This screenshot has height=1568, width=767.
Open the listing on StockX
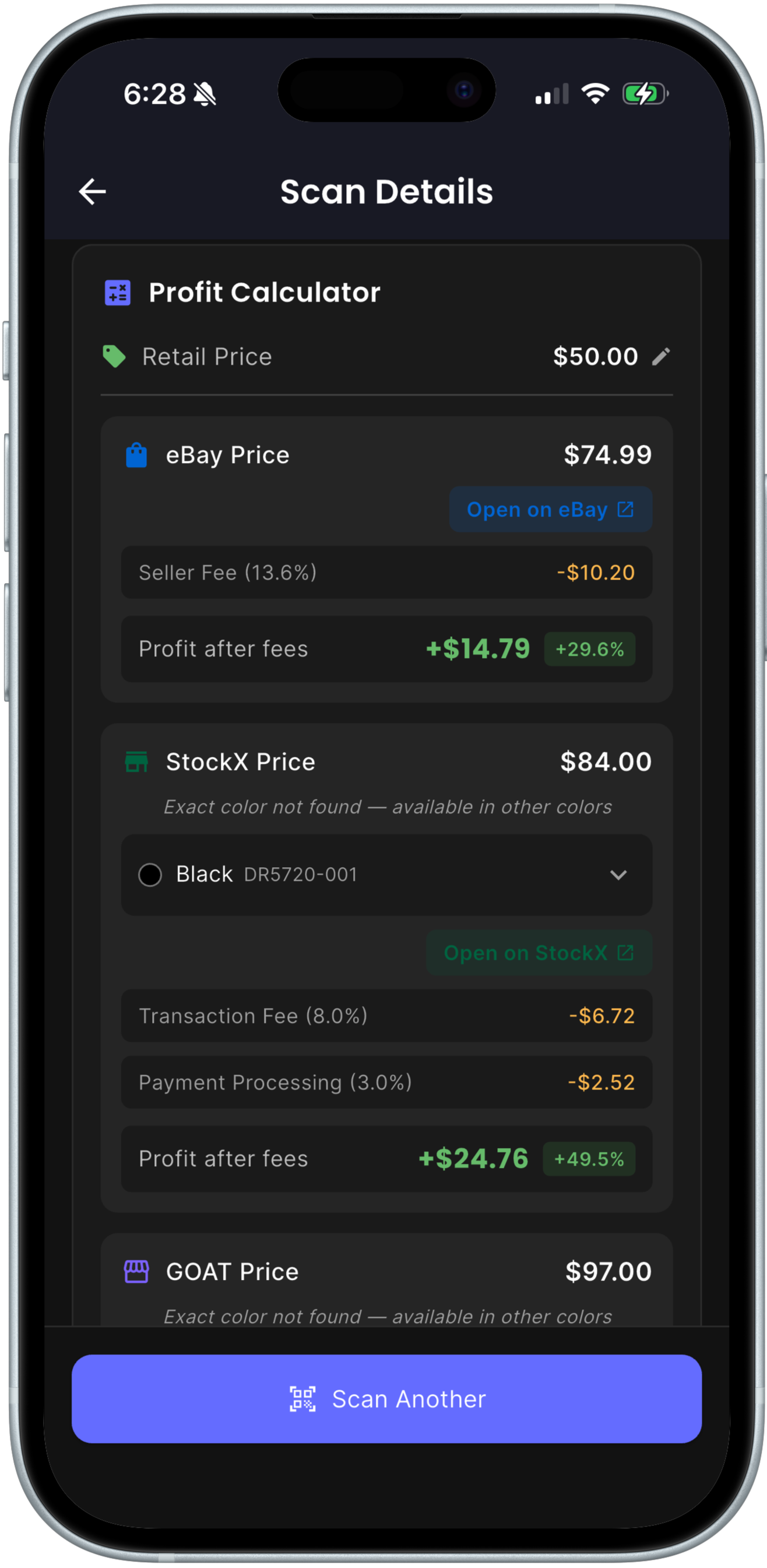(539, 953)
